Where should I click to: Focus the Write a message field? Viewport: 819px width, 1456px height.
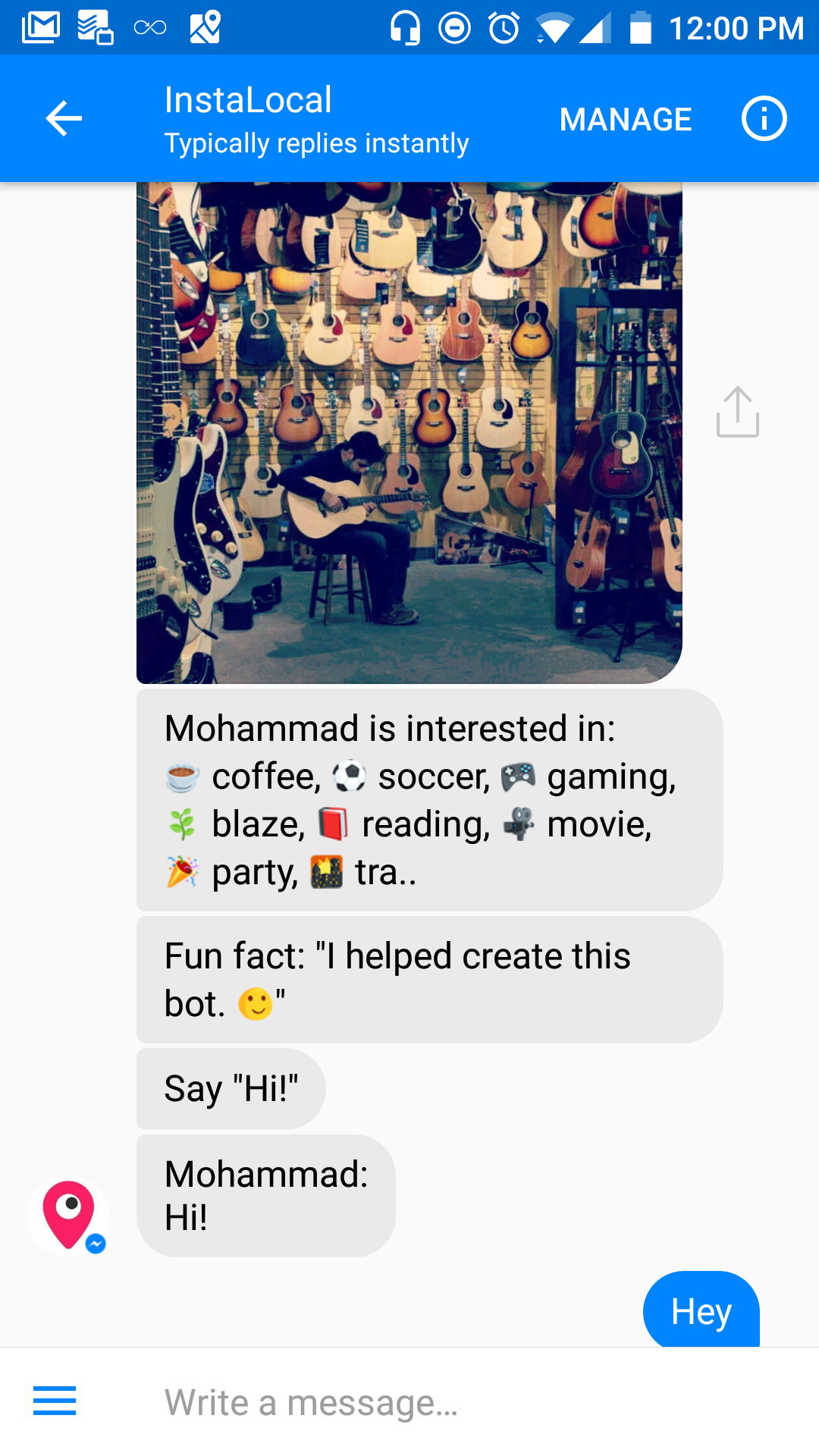click(455, 1402)
